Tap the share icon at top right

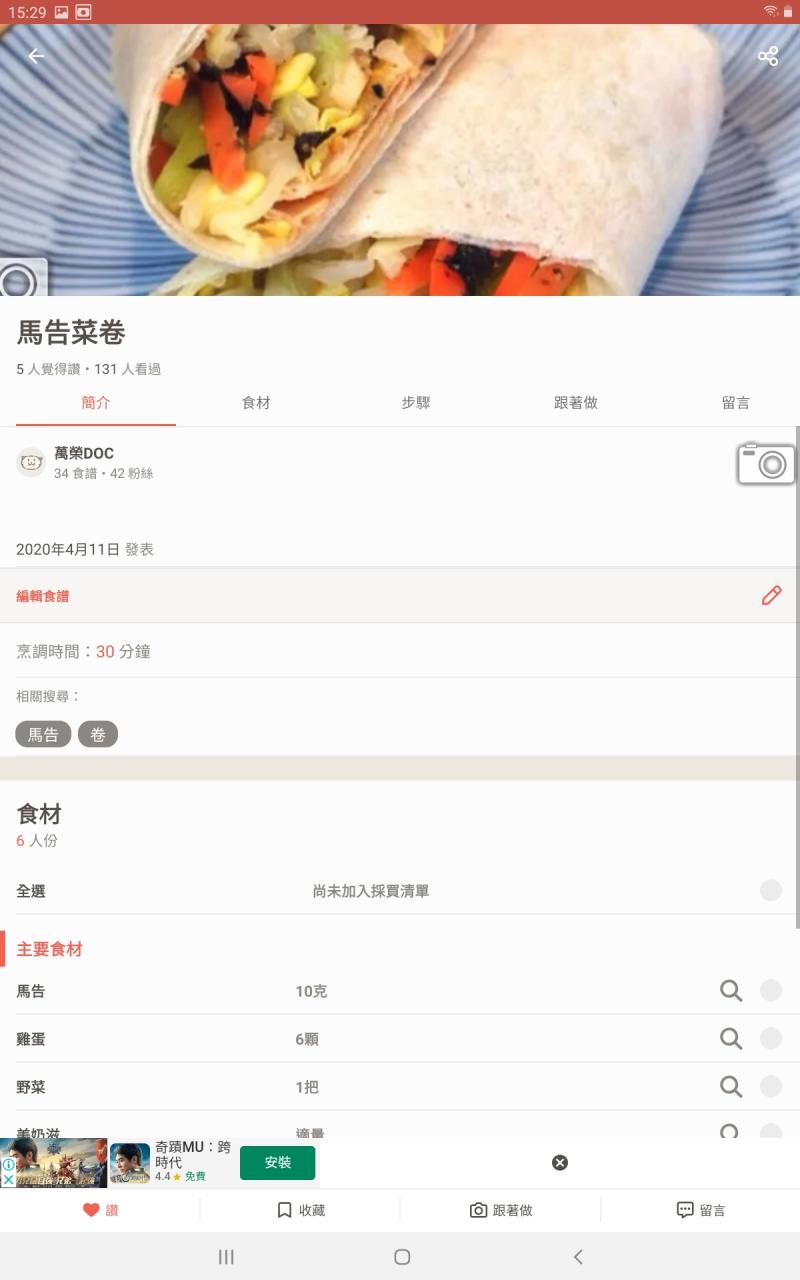coord(767,55)
